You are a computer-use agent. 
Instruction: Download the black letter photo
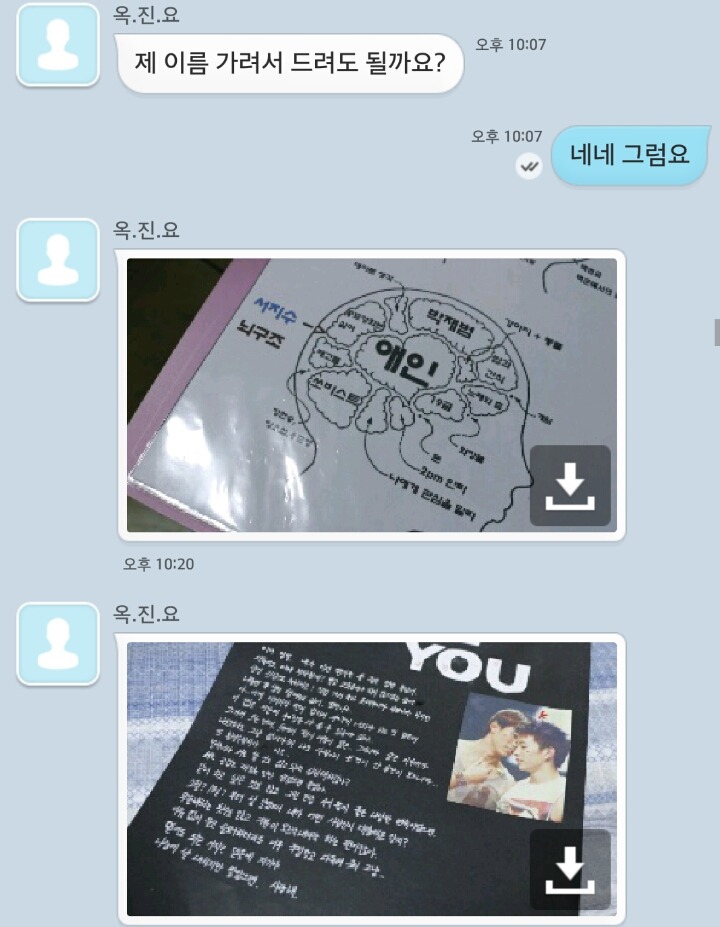click(x=570, y=869)
